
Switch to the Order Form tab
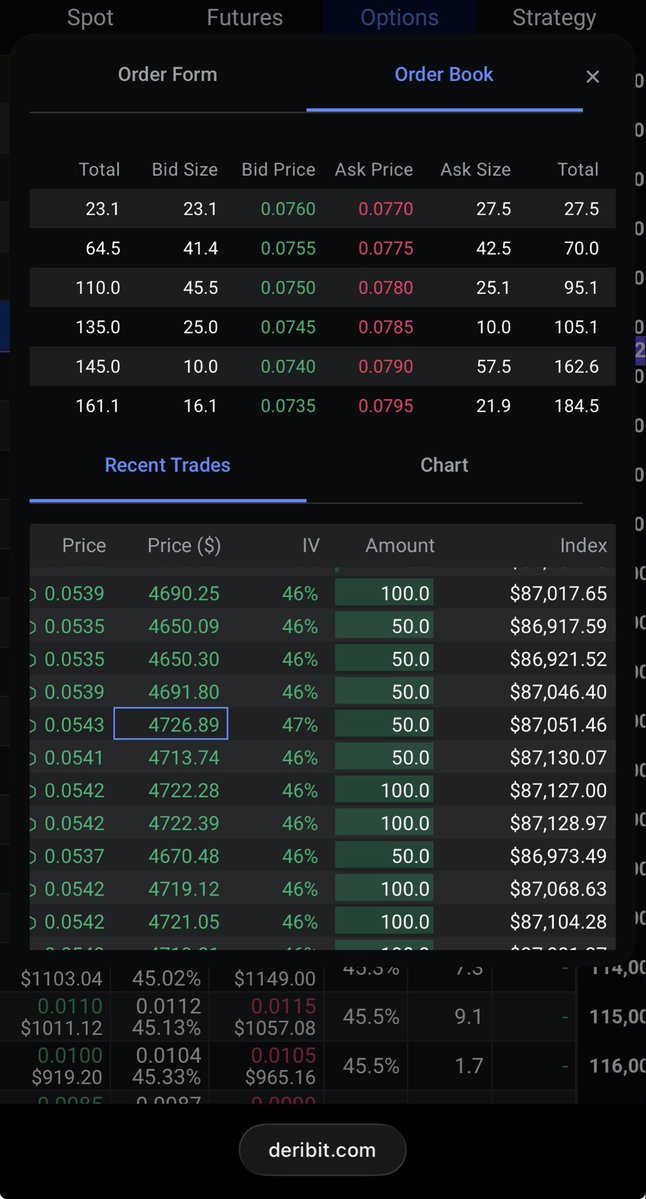click(167, 74)
